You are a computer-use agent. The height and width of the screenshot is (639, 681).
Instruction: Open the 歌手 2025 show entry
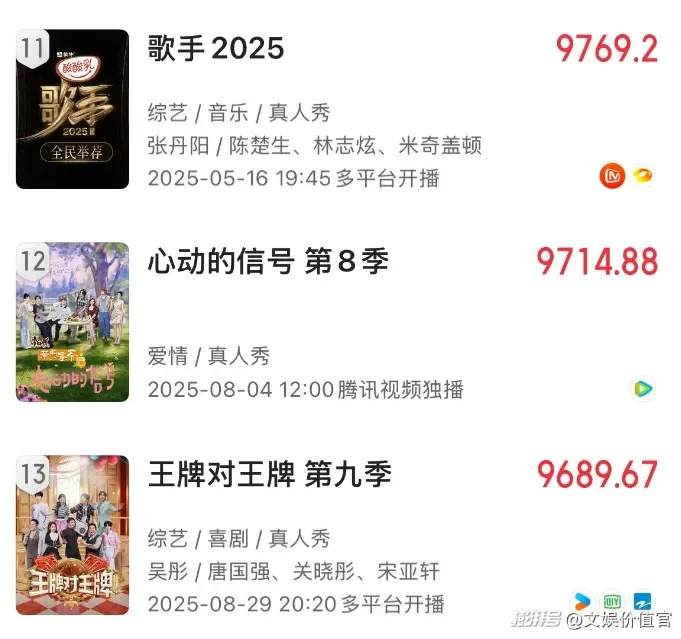pyautogui.click(x=216, y=48)
